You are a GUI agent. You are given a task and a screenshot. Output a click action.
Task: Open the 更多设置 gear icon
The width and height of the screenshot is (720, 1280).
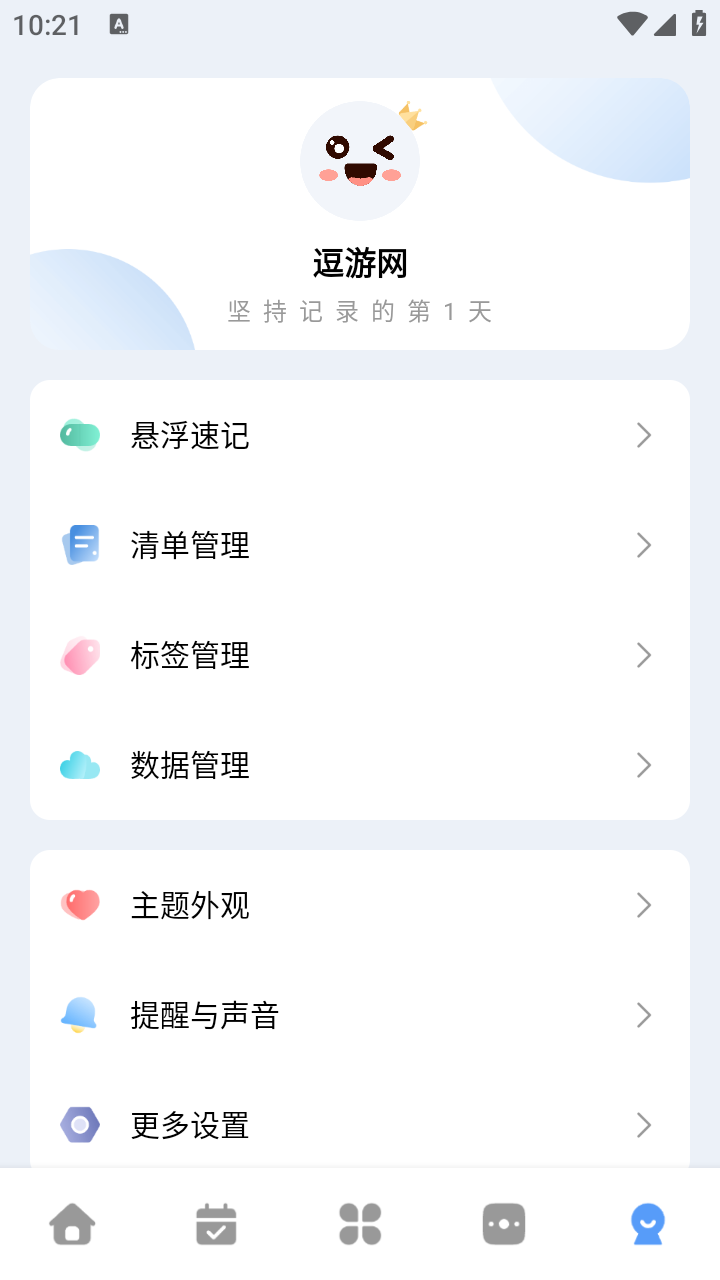(x=80, y=1125)
